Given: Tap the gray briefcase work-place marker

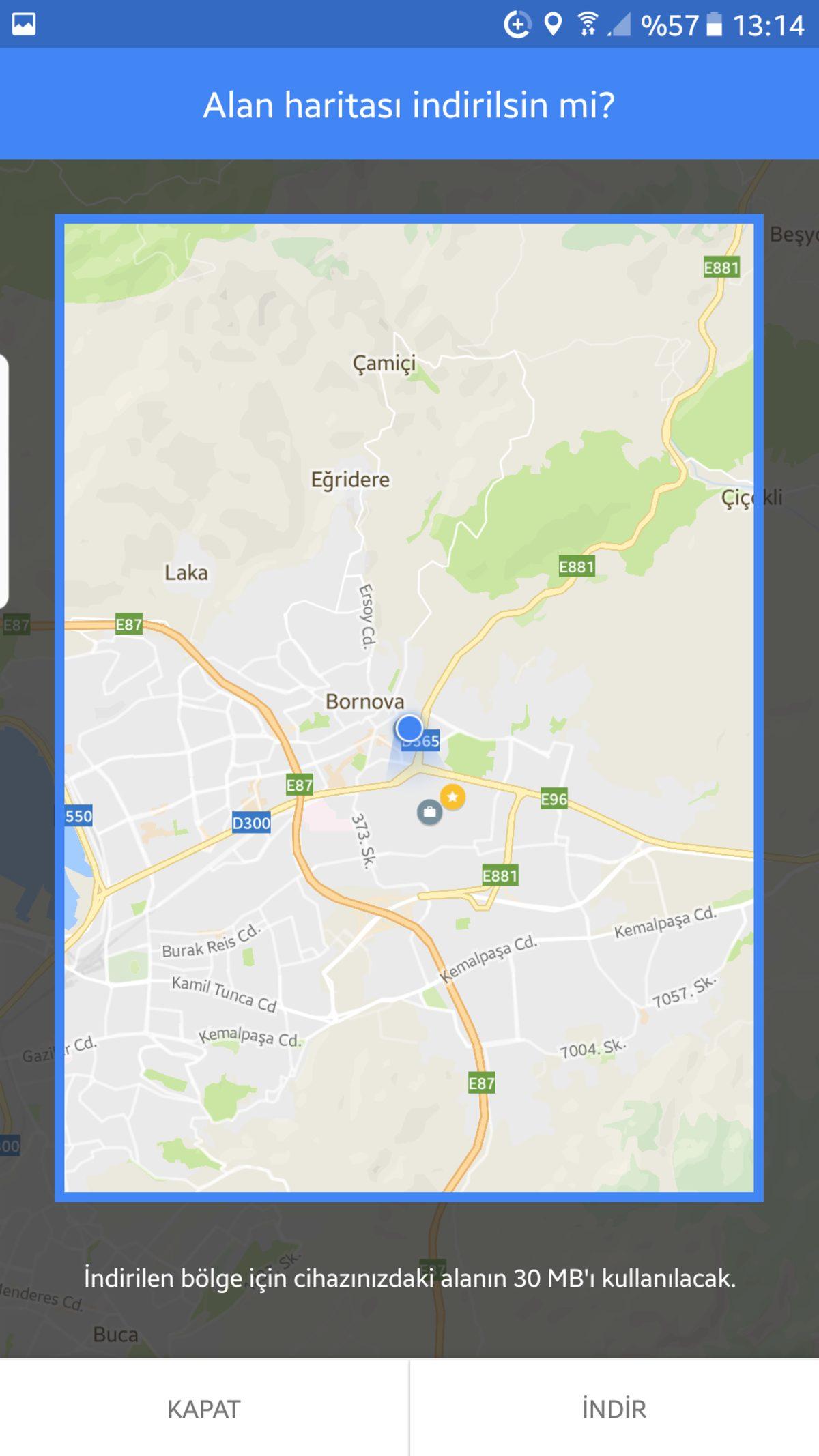Looking at the screenshot, I should pos(428,813).
